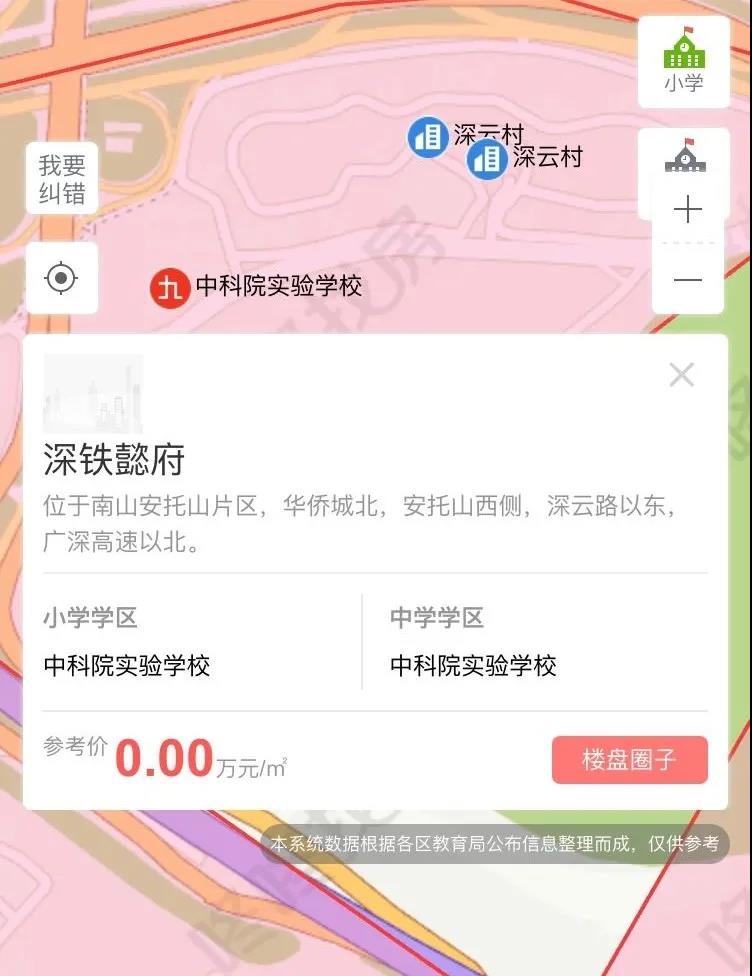Open 楼盘圈子 community button
752x976 pixels.
(x=629, y=760)
